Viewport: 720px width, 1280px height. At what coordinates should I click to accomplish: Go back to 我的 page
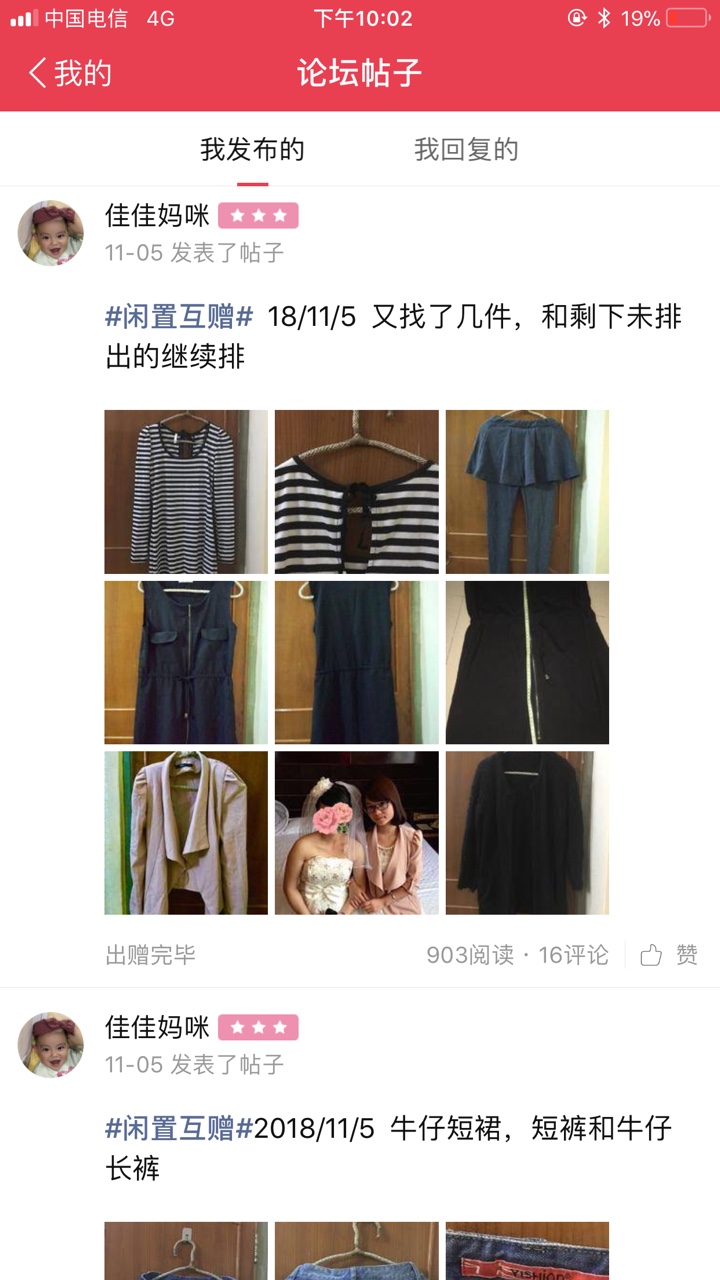coord(70,73)
